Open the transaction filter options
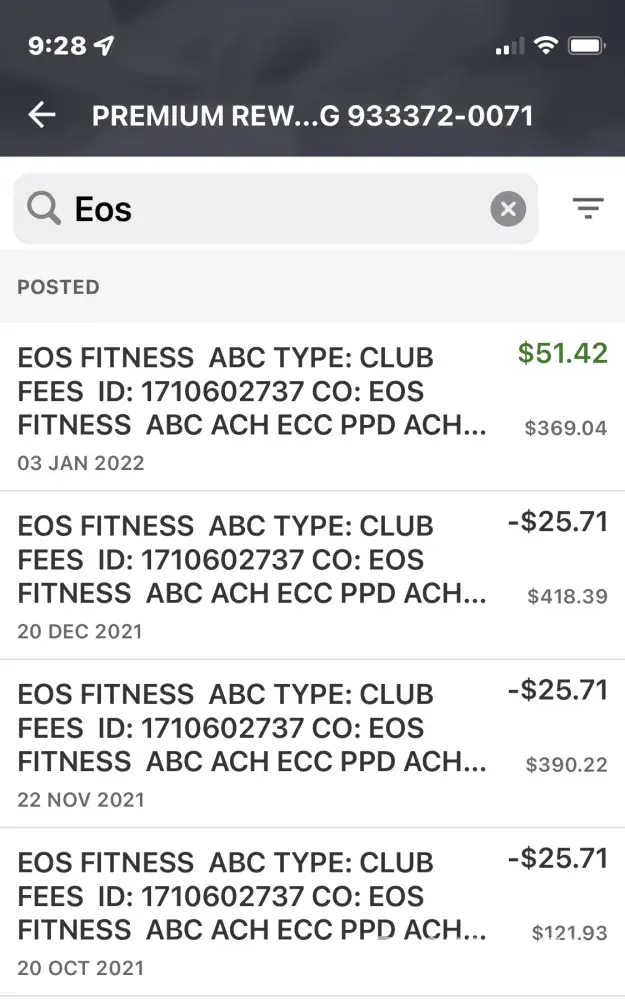625x1000 pixels. pyautogui.click(x=588, y=208)
